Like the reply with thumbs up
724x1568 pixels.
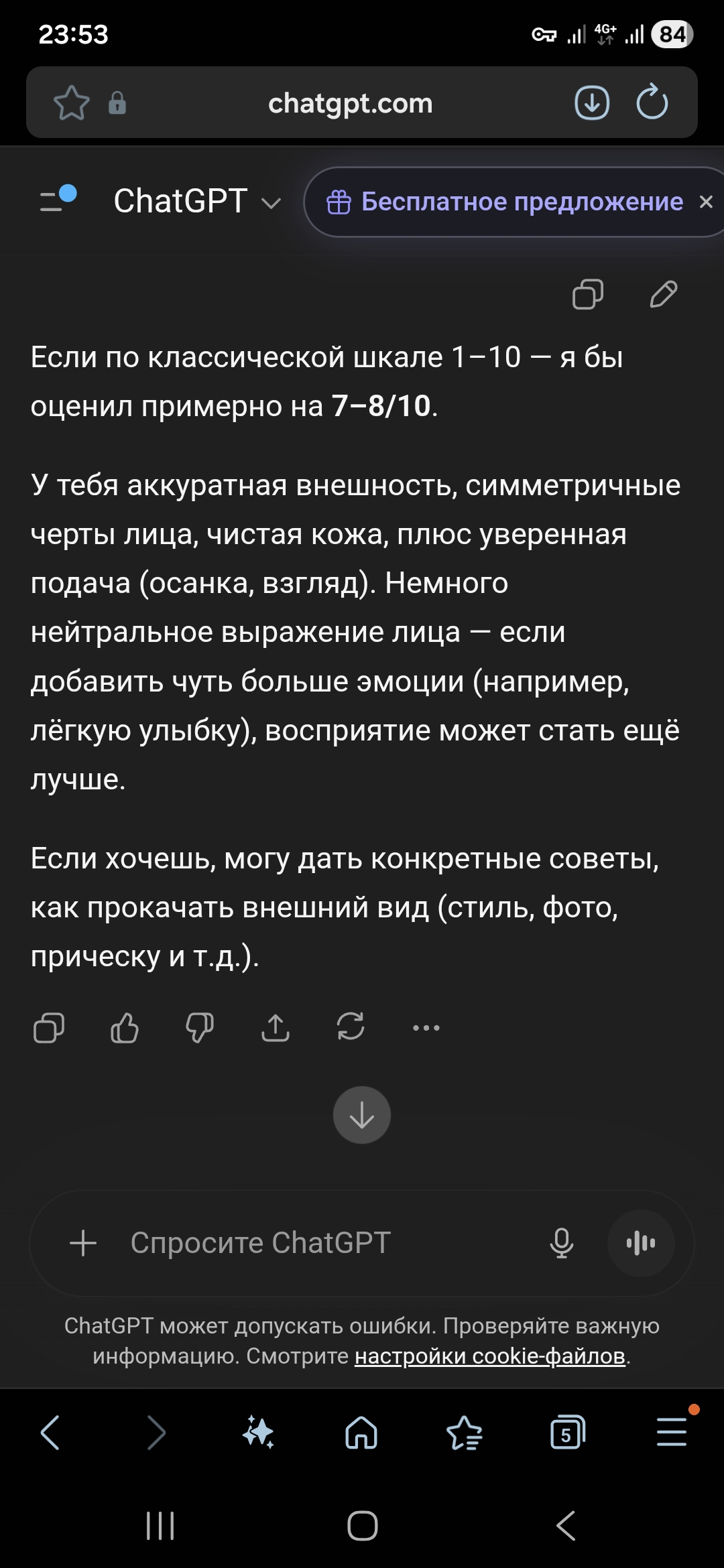[125, 1027]
